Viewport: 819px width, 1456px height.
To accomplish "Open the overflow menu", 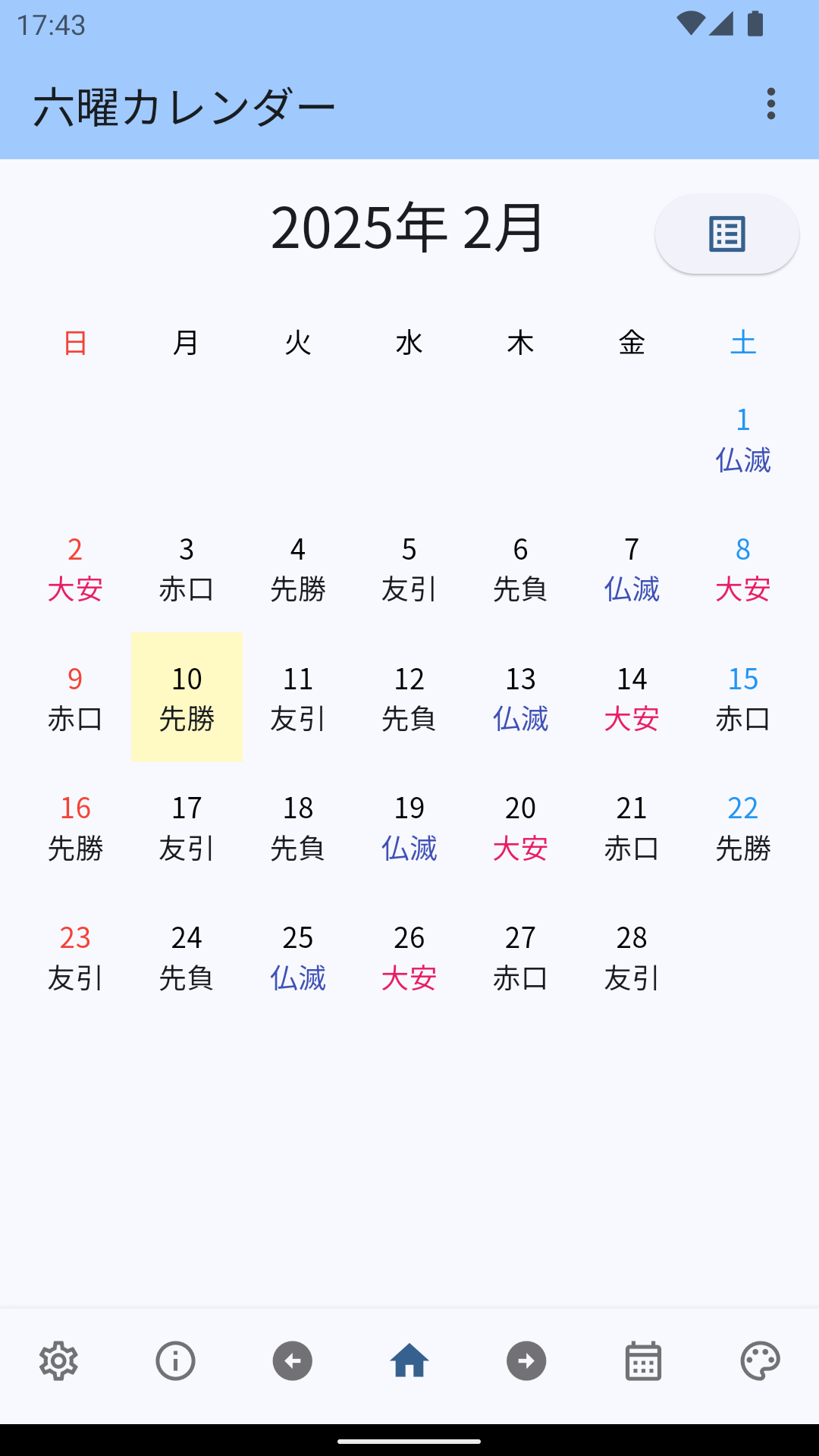I will pos(770,104).
